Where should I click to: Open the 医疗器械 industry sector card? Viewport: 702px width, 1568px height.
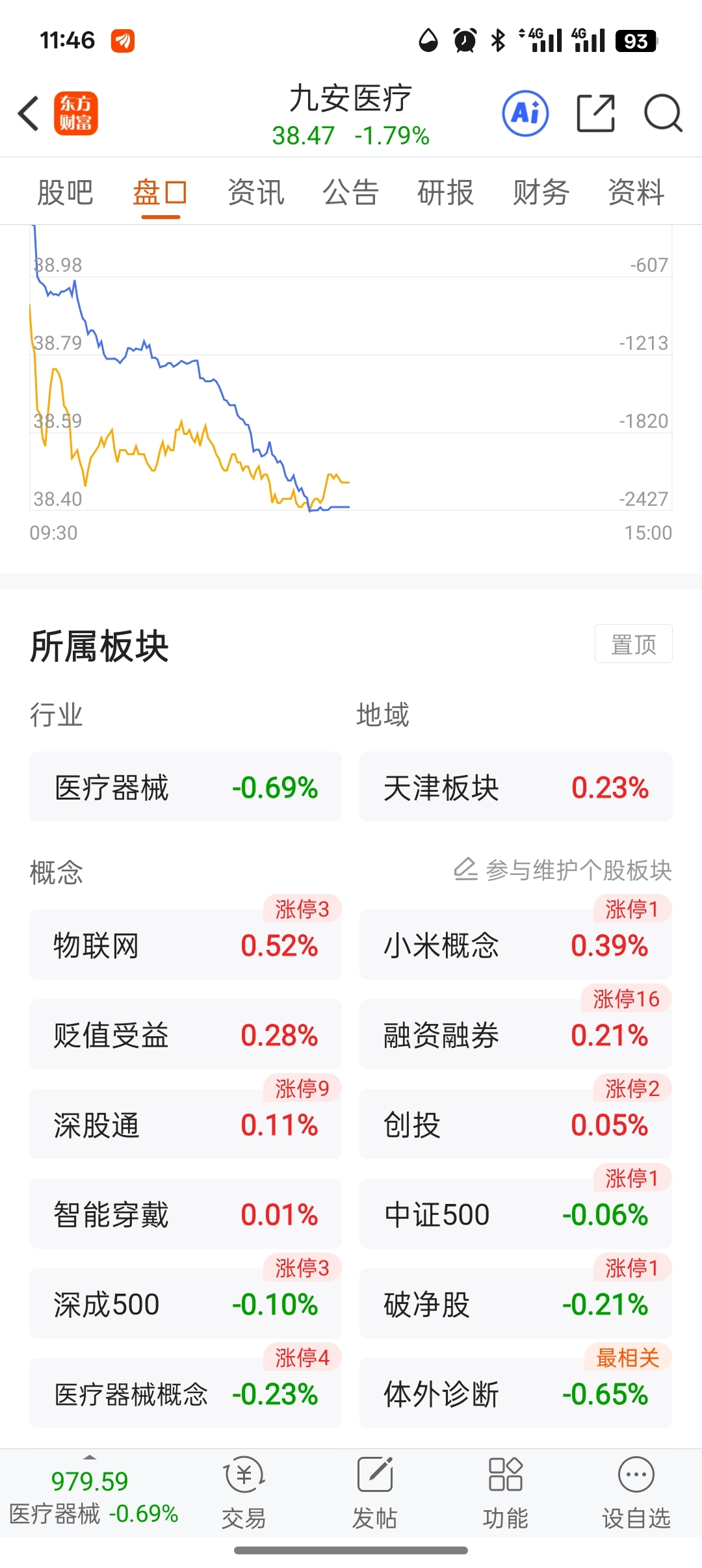tap(185, 787)
